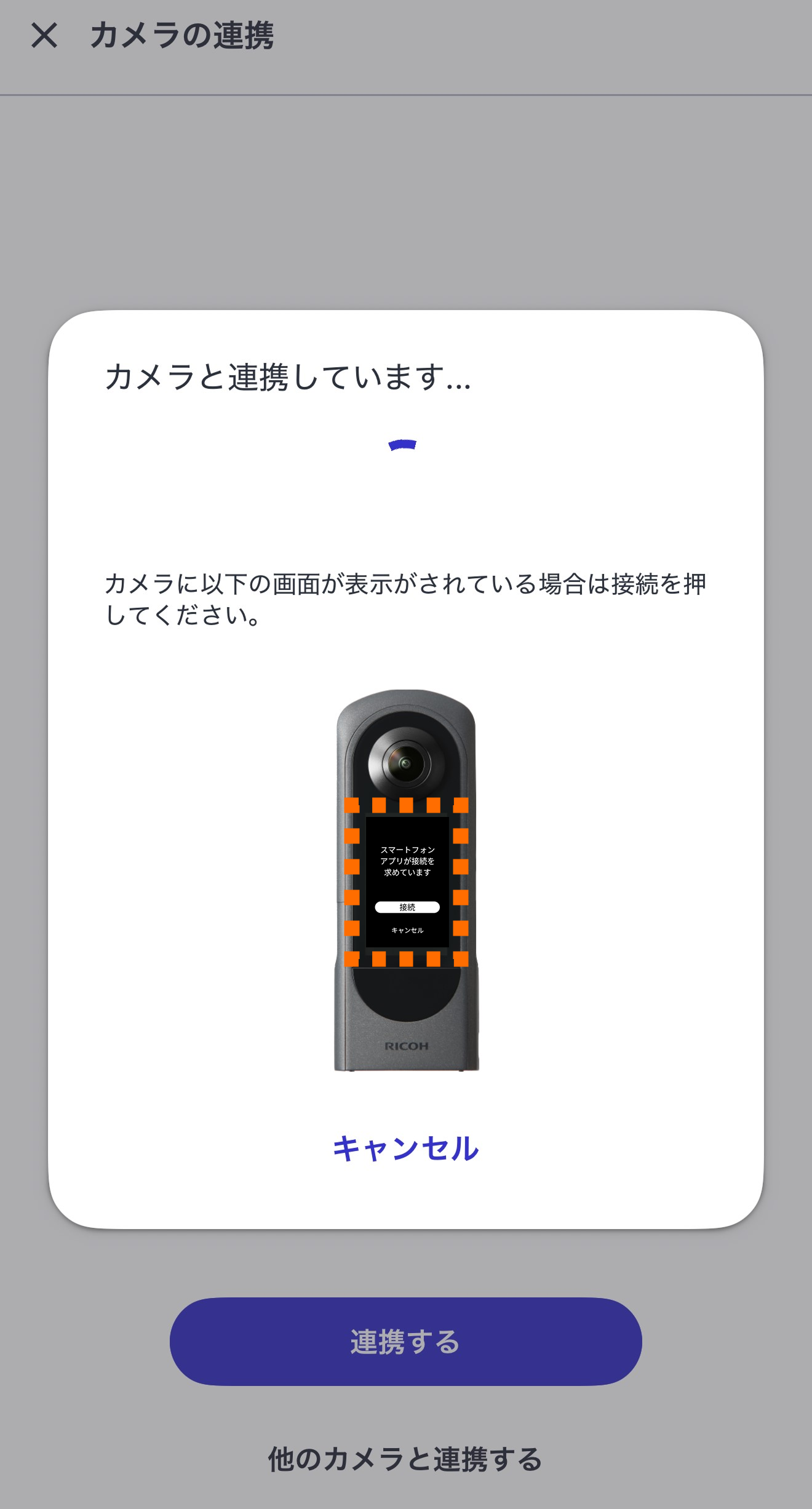Select 他のカメラと連携する
Image resolution: width=812 pixels, height=1509 pixels.
405,1459
